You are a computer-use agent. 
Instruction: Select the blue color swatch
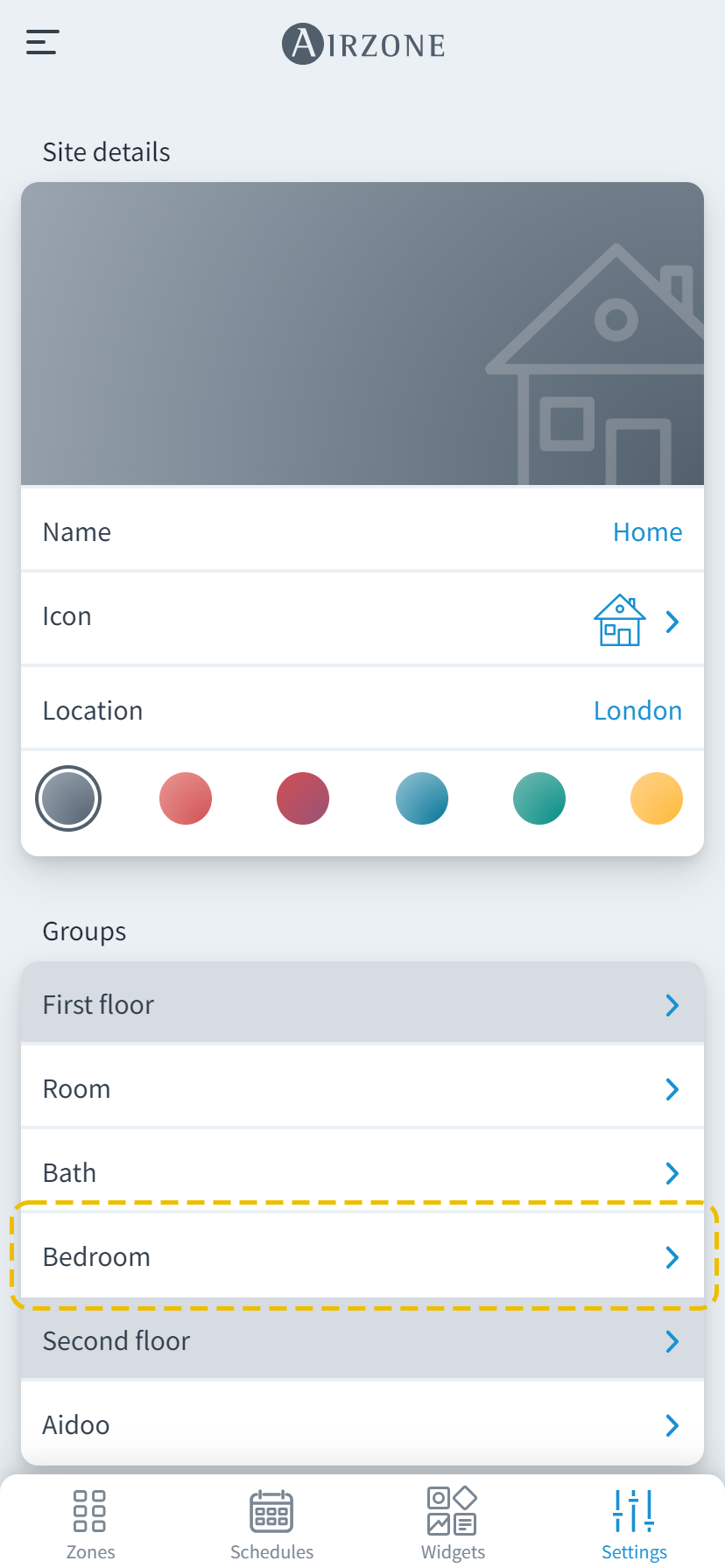pos(422,798)
